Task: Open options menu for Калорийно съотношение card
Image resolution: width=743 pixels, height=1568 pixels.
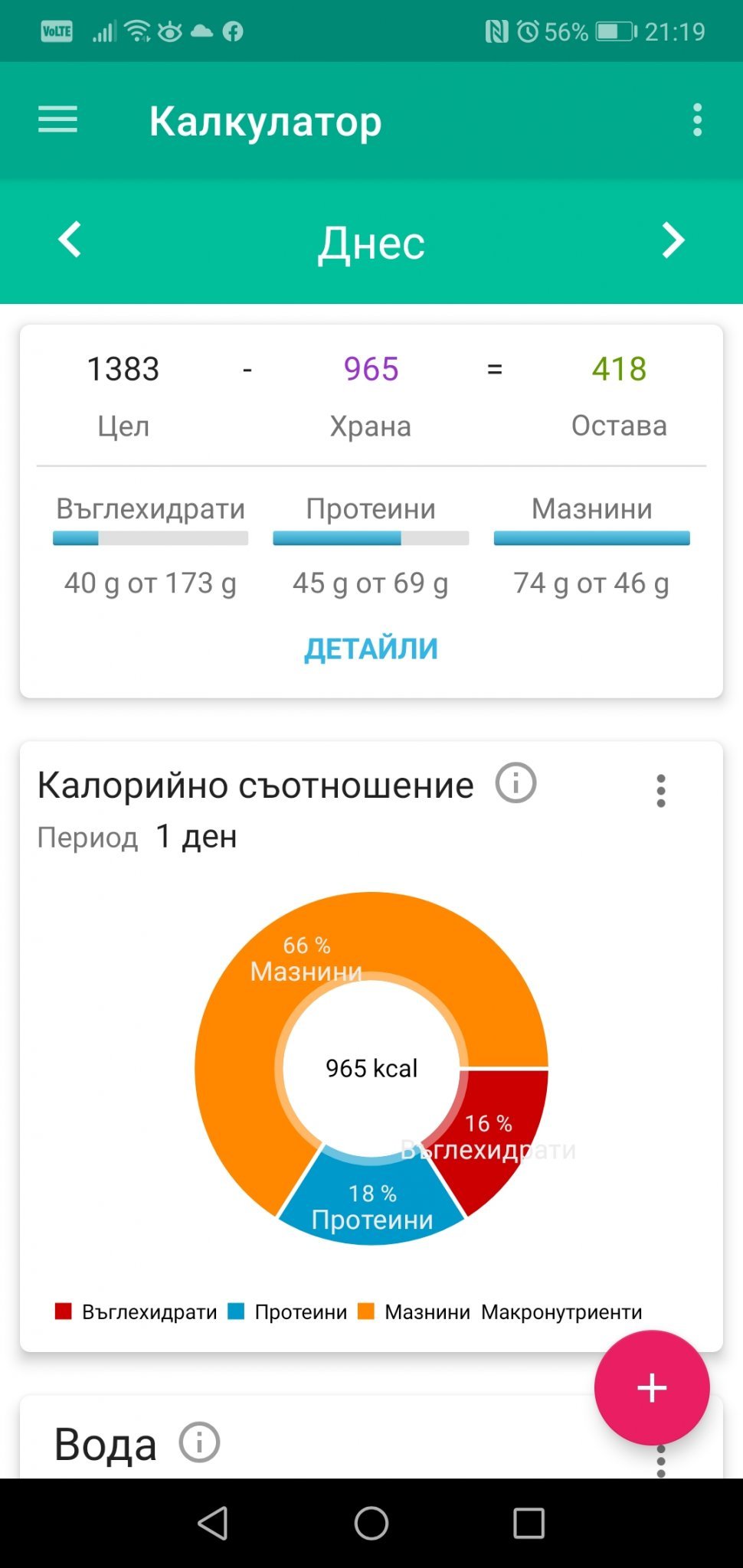Action: [x=661, y=790]
